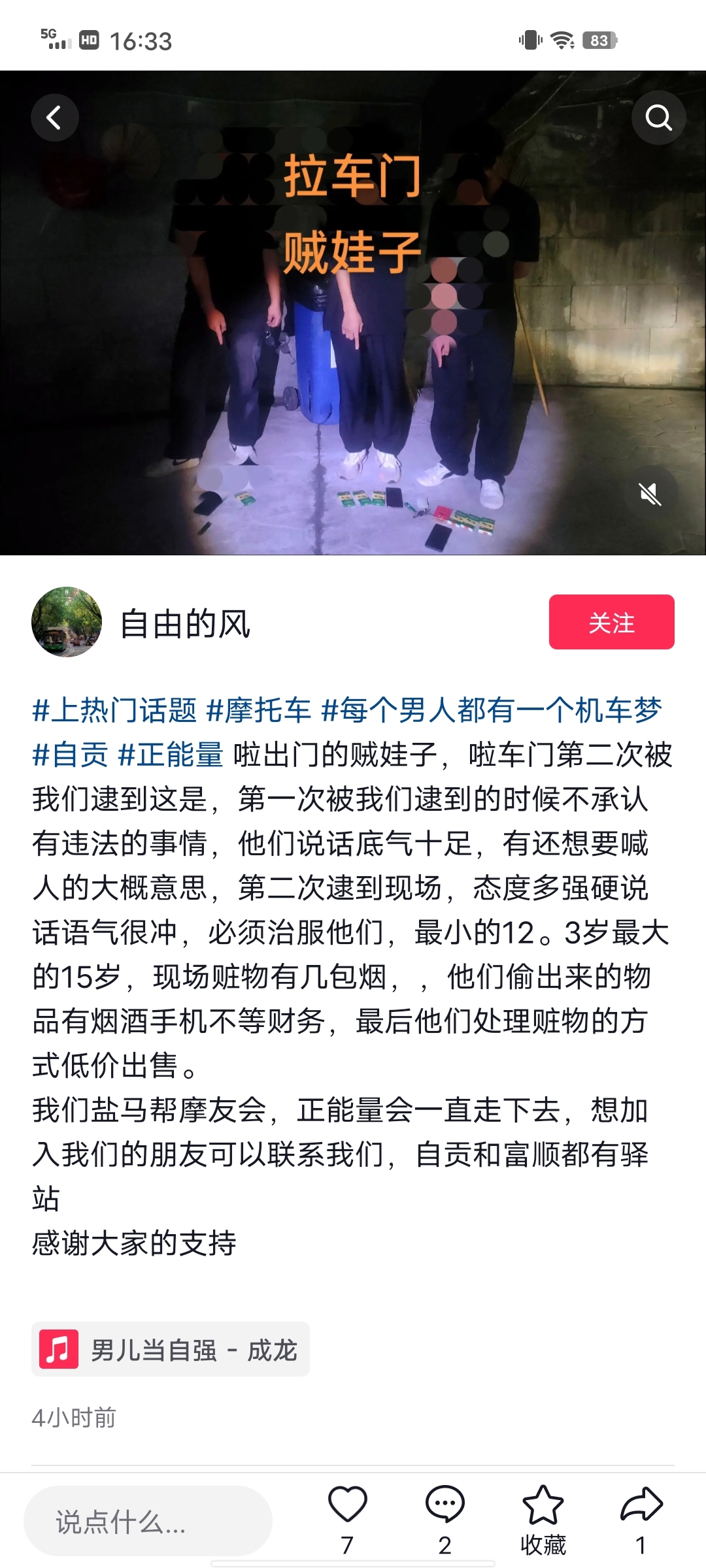The height and width of the screenshot is (1568, 706).
Task: Open hashtag #每个男人都有一个机车梦
Action: (492, 710)
